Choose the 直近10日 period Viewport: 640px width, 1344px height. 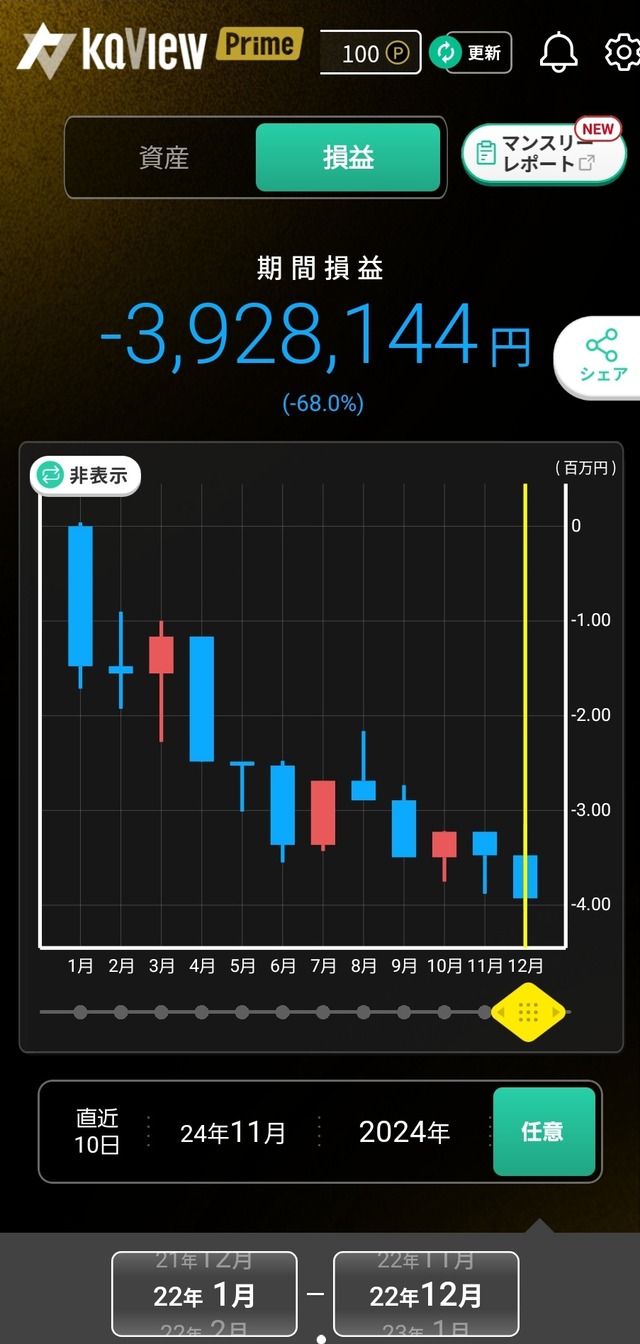click(x=97, y=1132)
